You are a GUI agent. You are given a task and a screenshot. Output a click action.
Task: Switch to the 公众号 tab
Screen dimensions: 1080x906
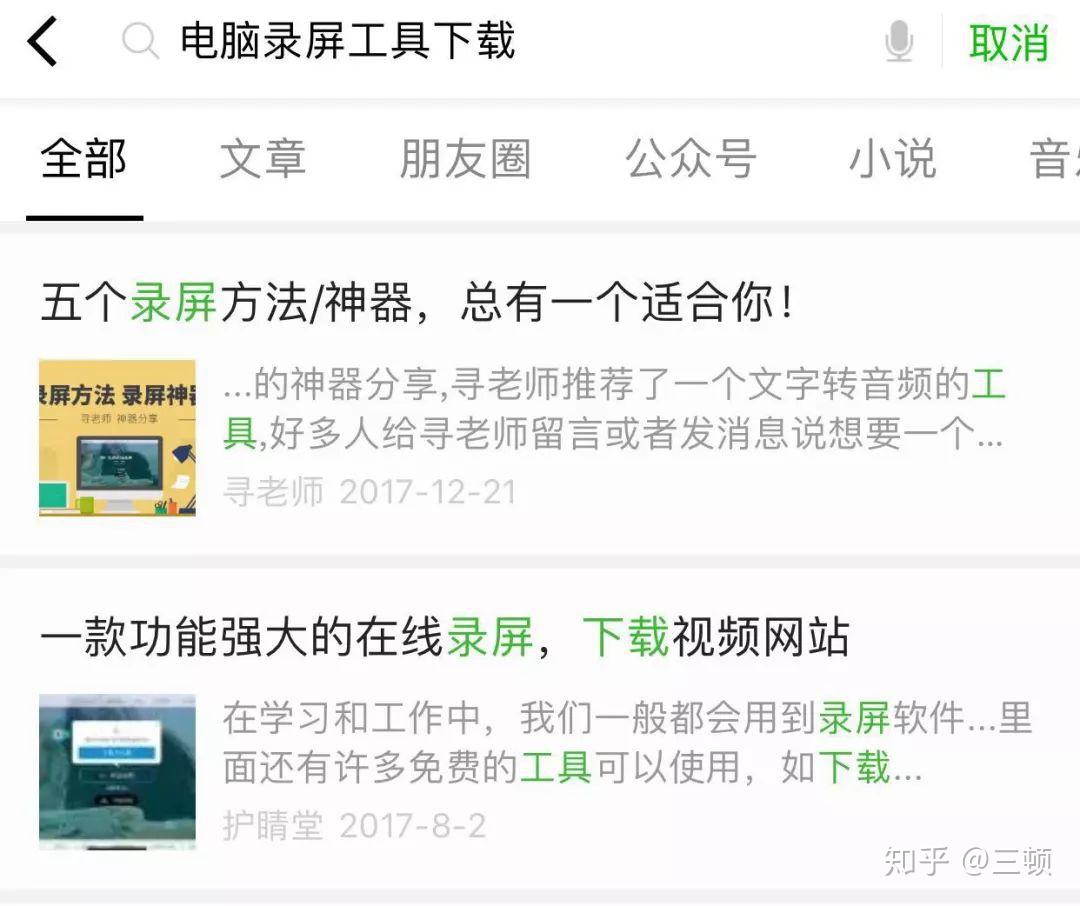(x=690, y=160)
